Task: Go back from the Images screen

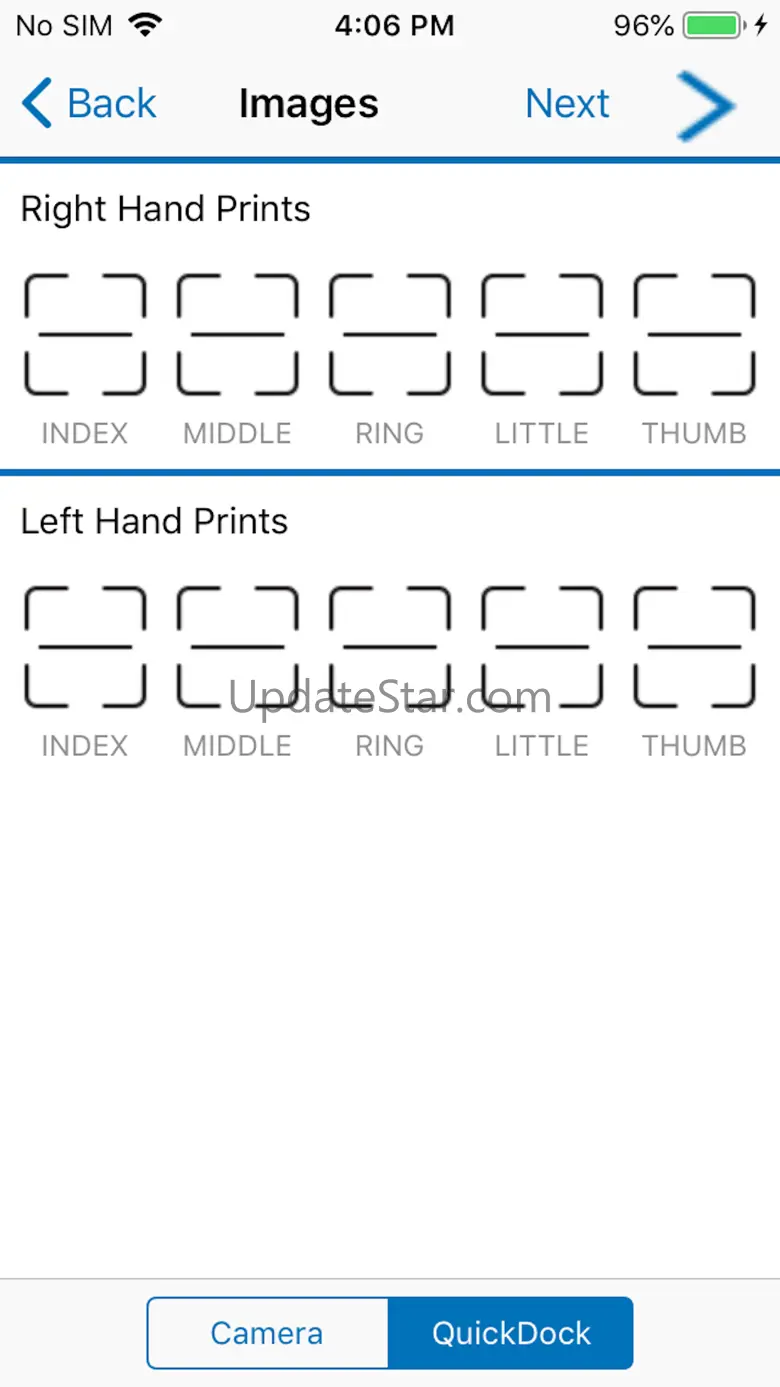Action: (x=89, y=104)
